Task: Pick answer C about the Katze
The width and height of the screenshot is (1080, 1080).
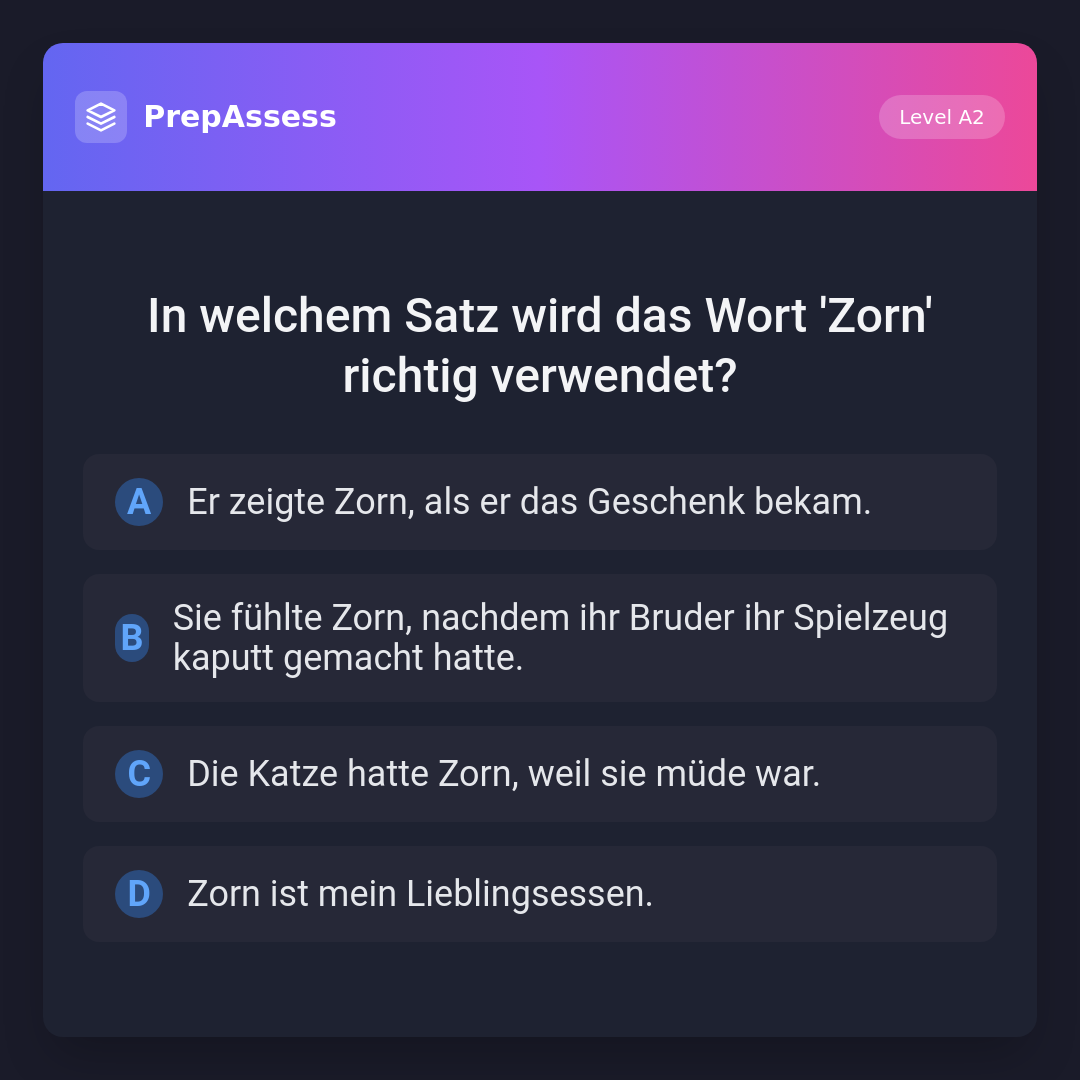Action: coord(540,774)
